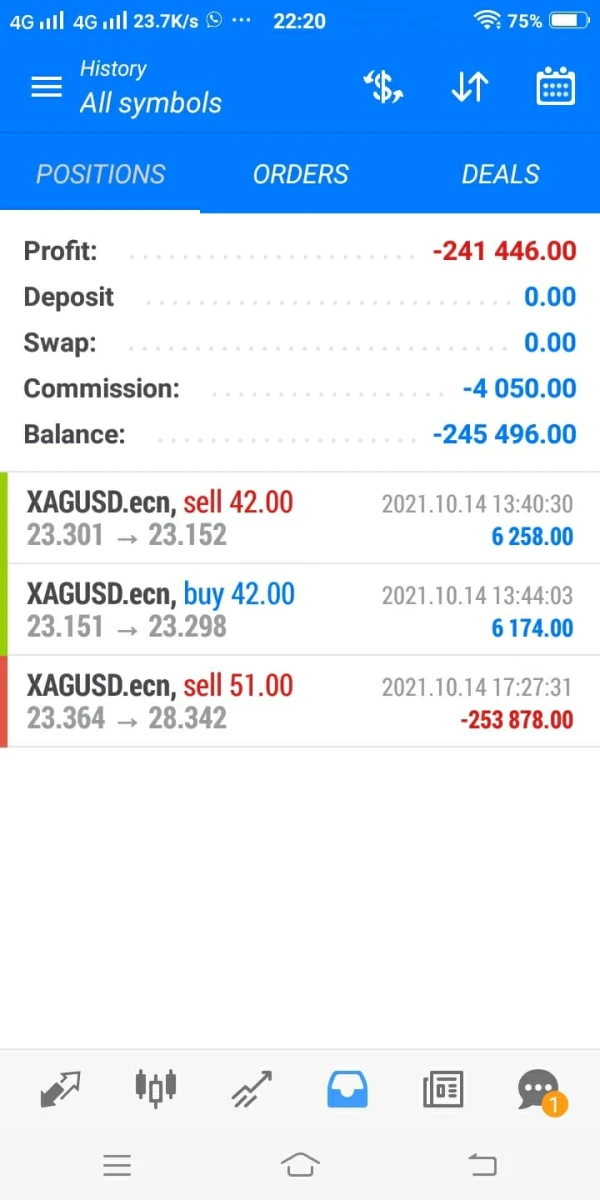Go to the Trade tab
This screenshot has height=1200, width=600.
251,1089
